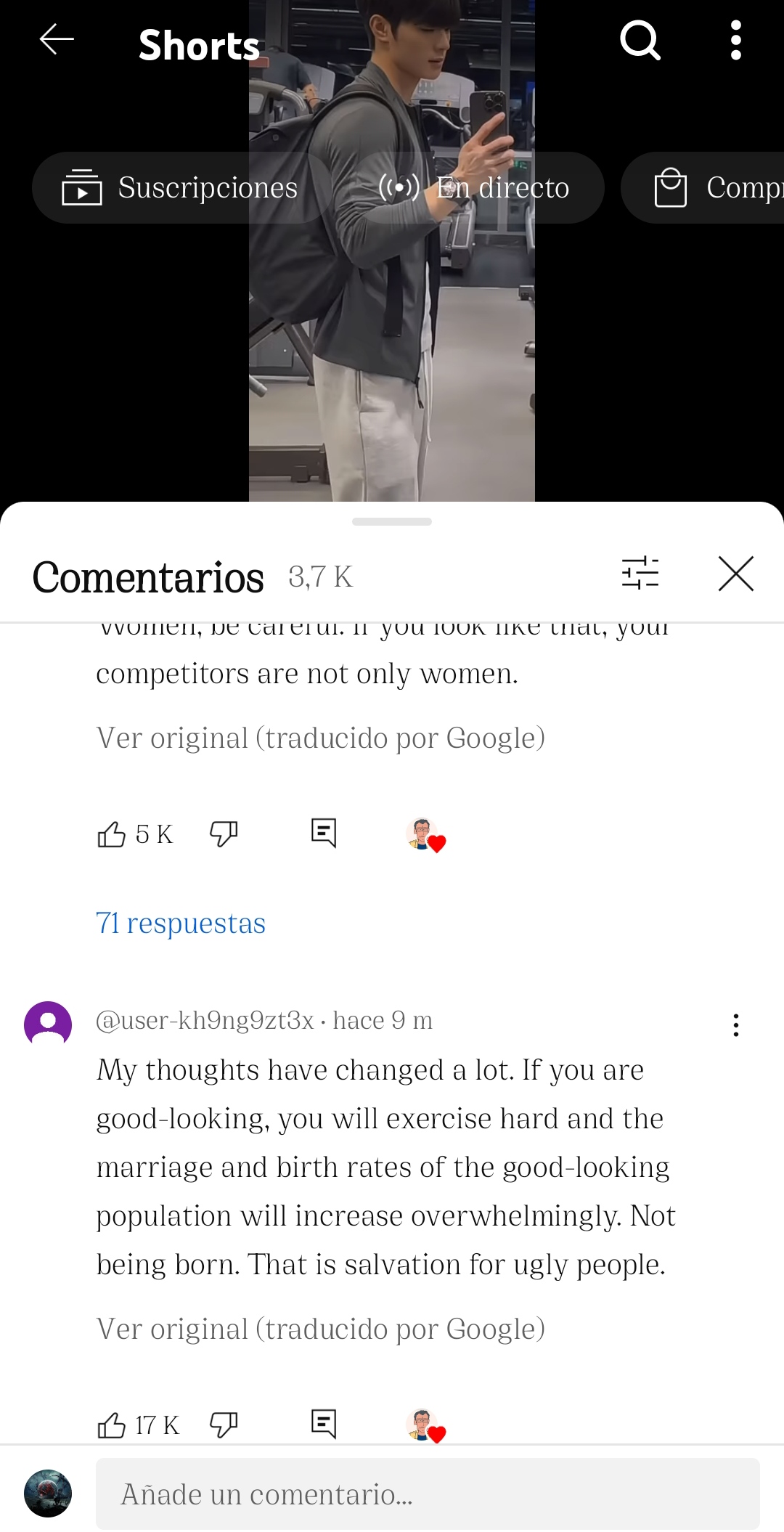The image size is (784, 1532).
Task: Select the En directo chip
Action: [x=474, y=188]
